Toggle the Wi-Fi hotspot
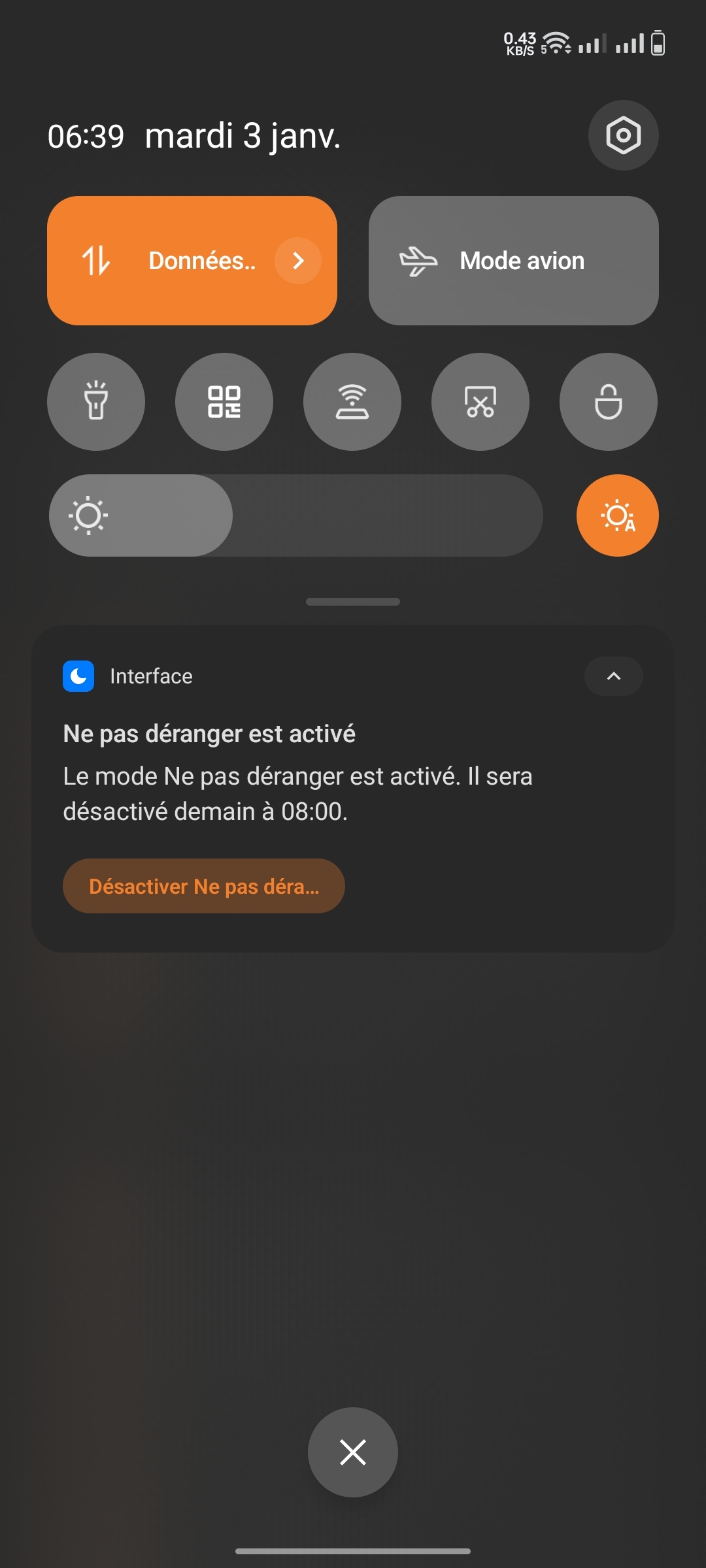 [x=352, y=401]
